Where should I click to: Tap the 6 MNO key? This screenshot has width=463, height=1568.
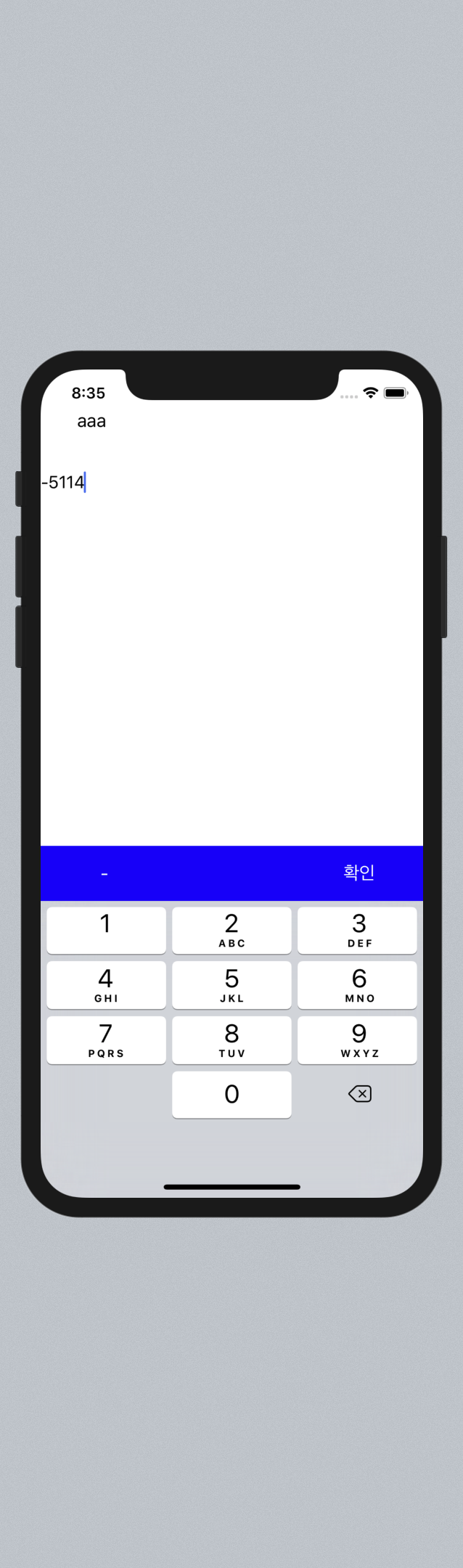pos(357,985)
